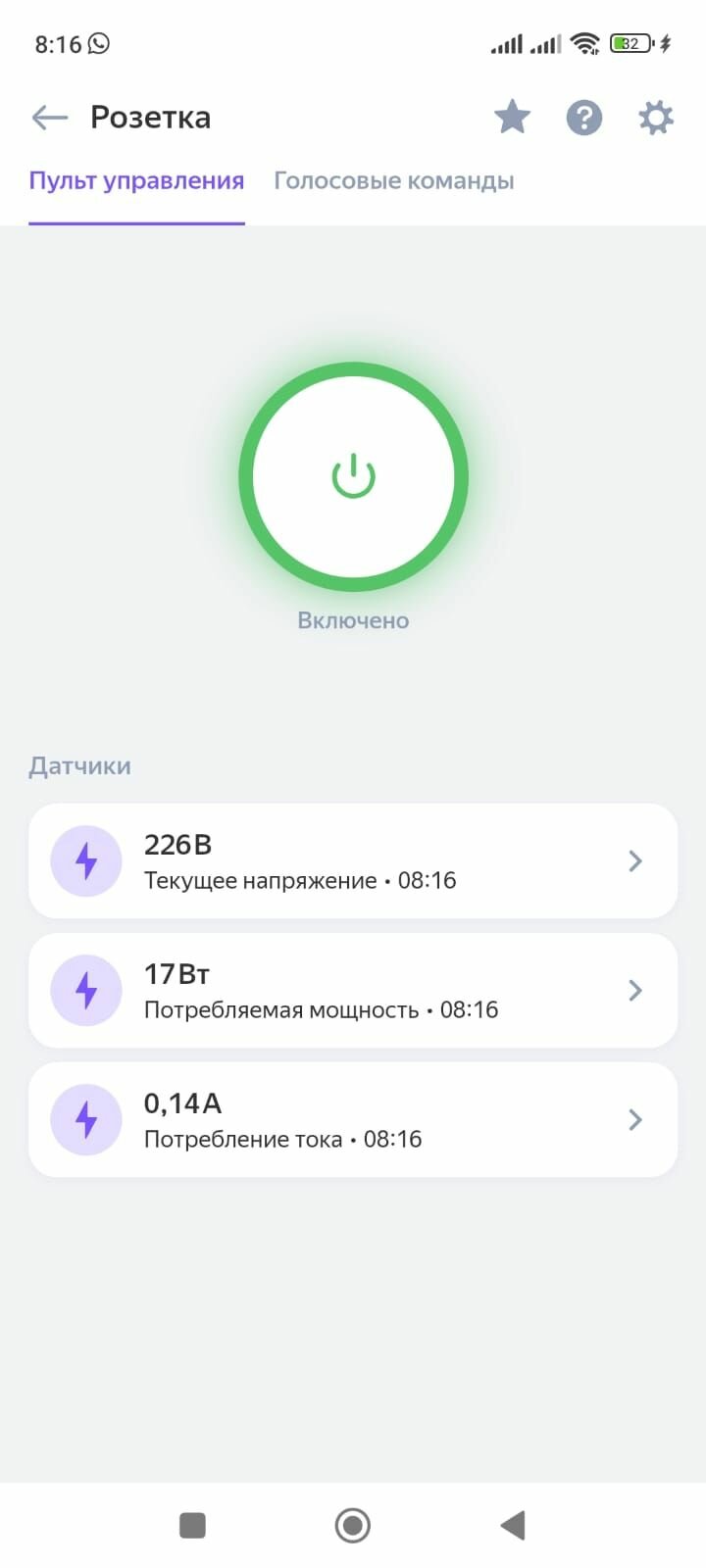The height and width of the screenshot is (1568, 706).
Task: Go back using the top-left arrow
Action: 50,118
